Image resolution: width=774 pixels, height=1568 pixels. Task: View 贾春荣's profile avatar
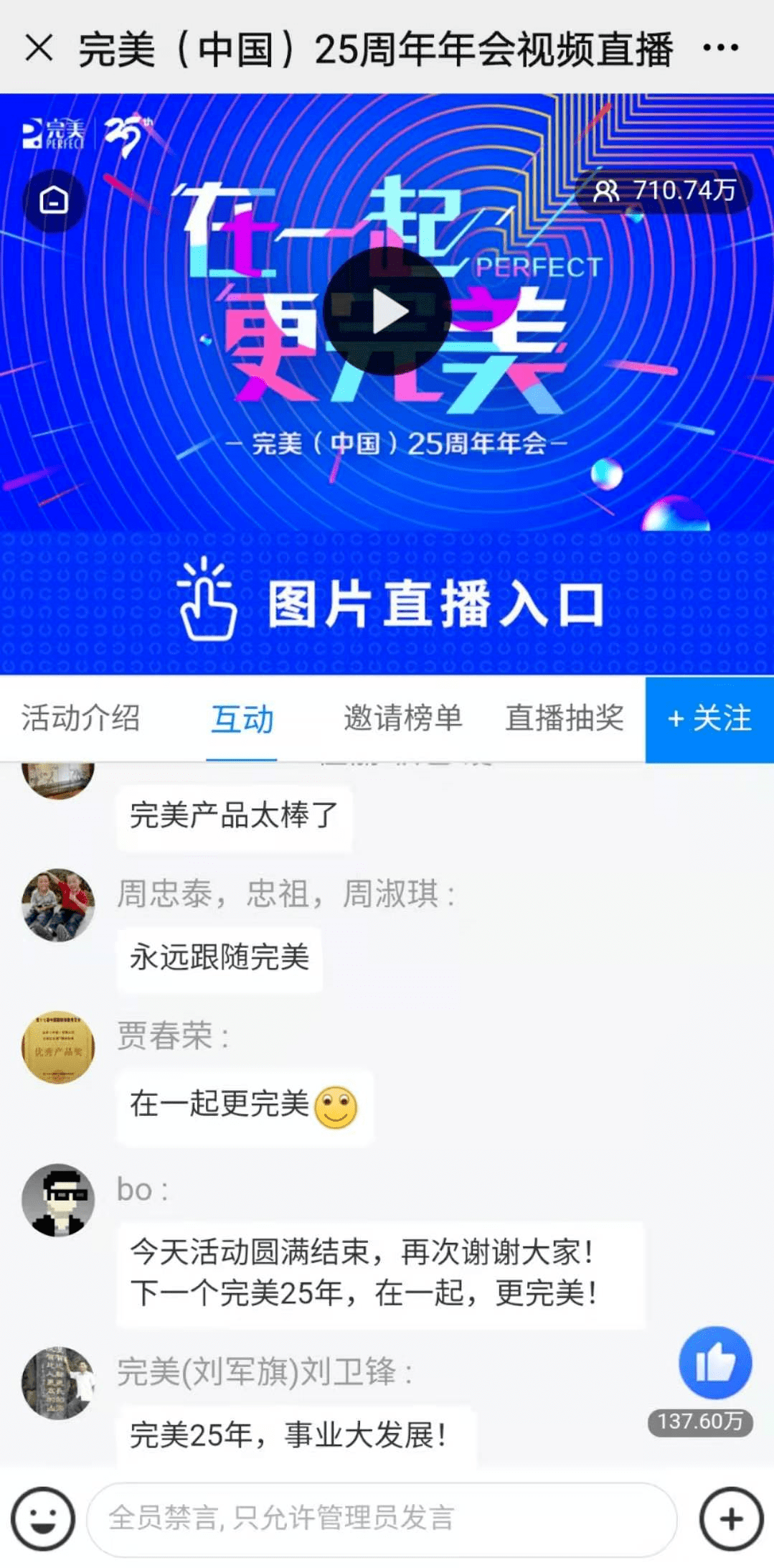(x=58, y=1047)
